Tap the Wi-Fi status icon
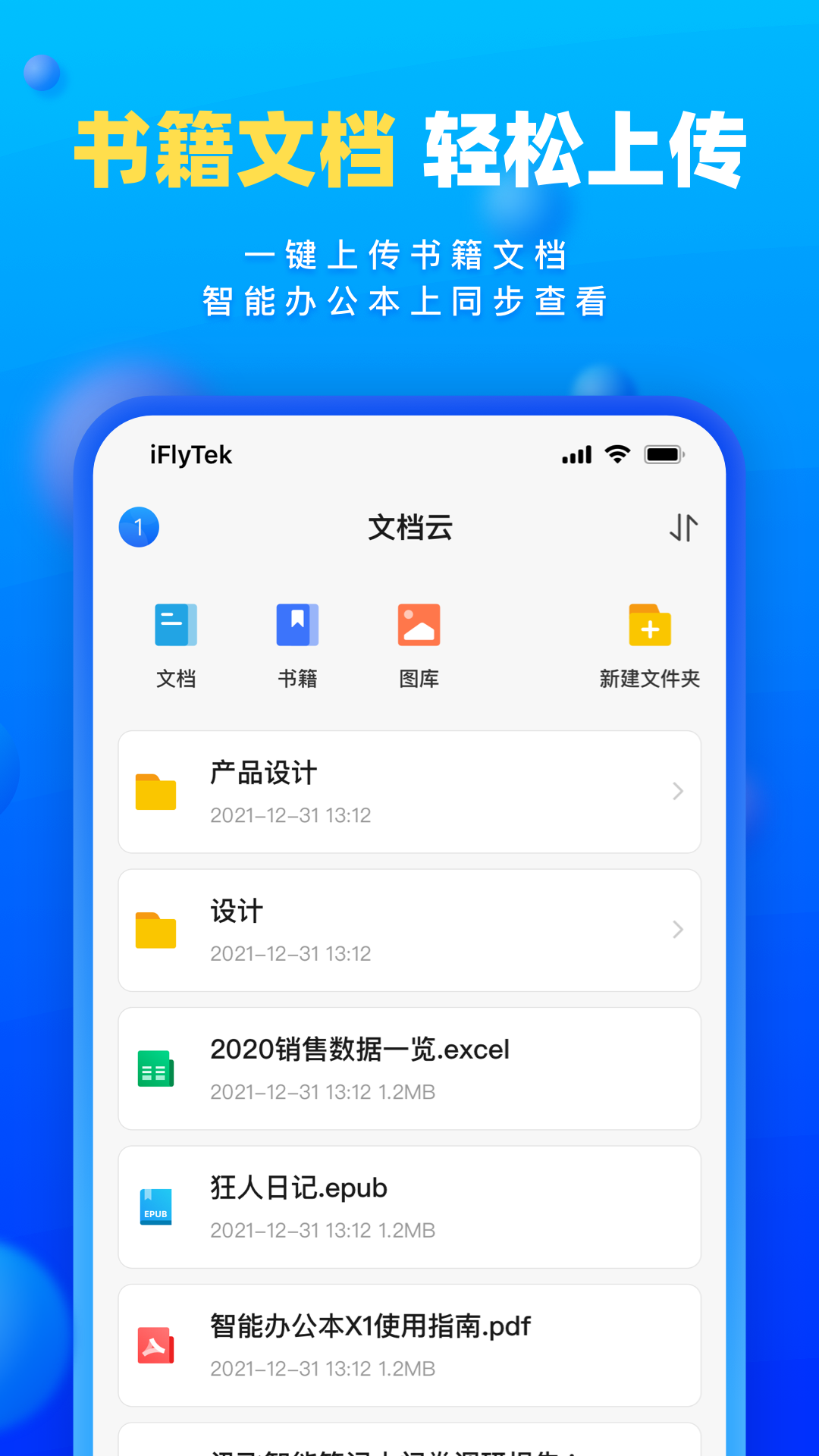 pos(616,453)
